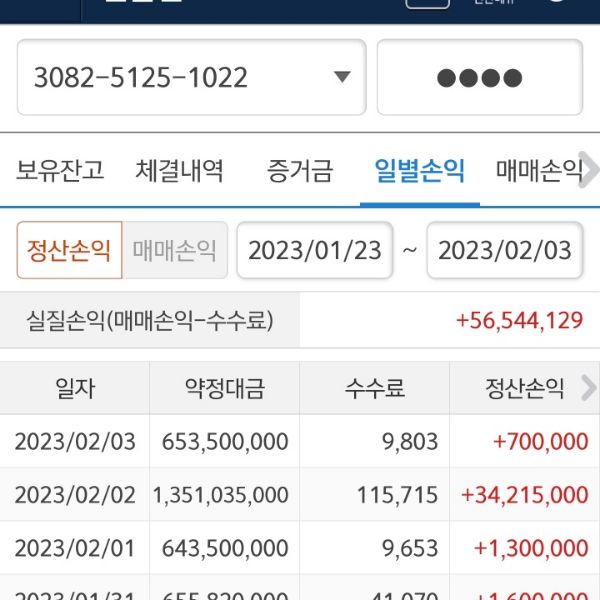This screenshot has height=600, width=600.
Task: Select the 일별손익 tab
Action: point(419,170)
